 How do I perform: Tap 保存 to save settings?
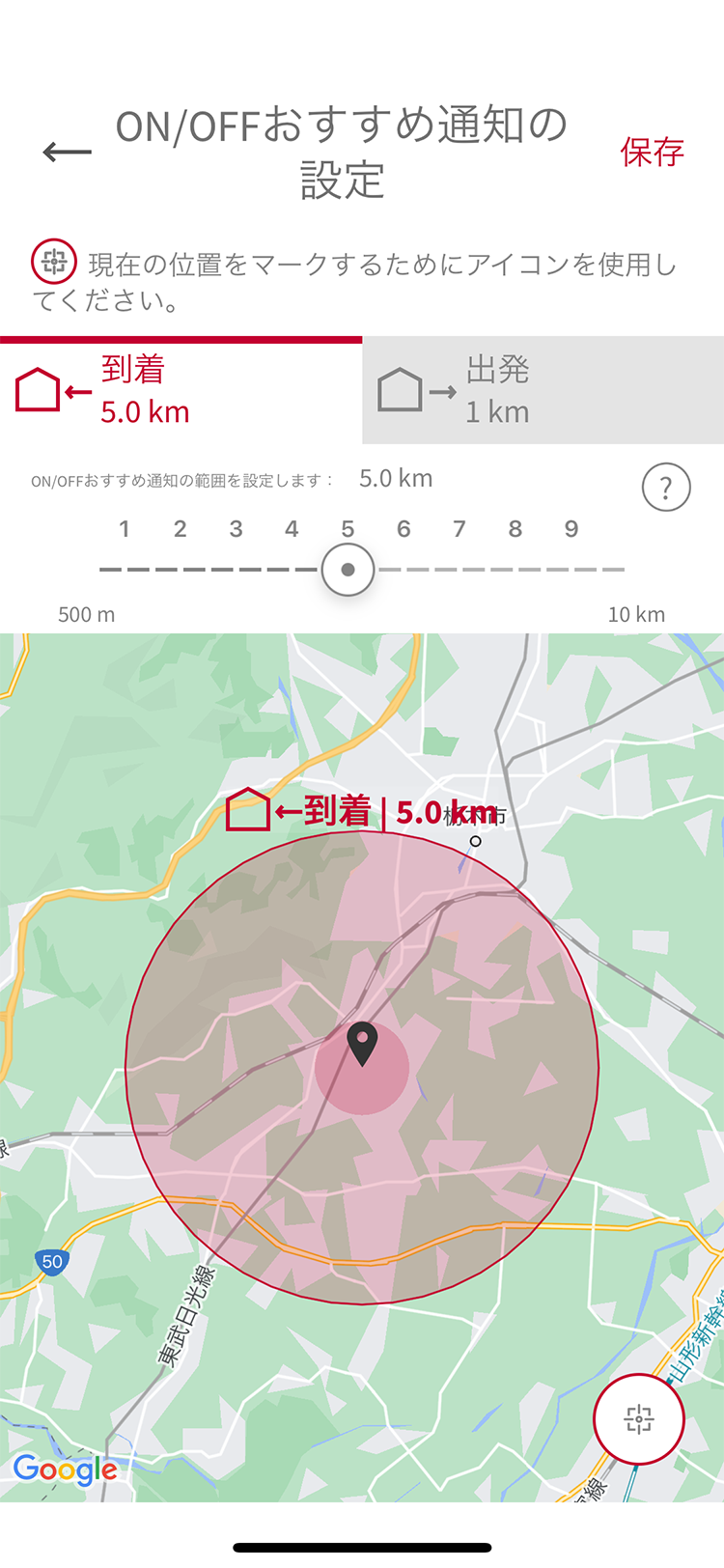652,152
